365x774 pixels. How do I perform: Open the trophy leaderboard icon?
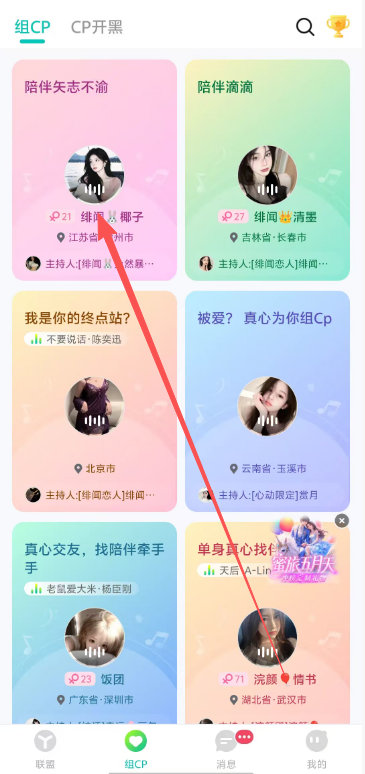(x=338, y=26)
